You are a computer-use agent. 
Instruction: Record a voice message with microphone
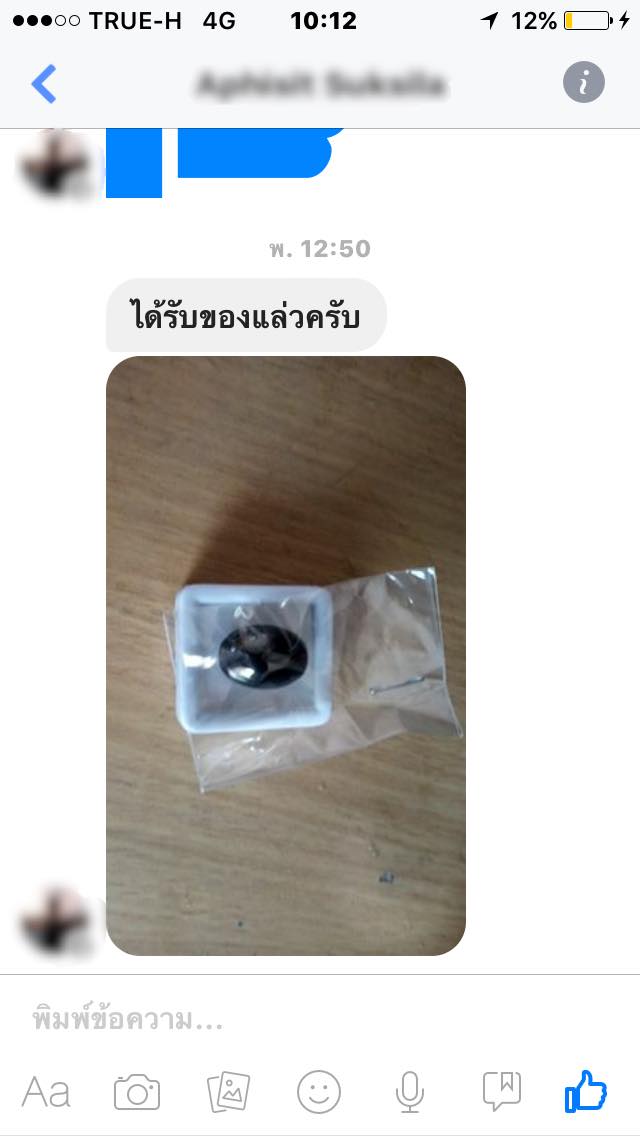tap(409, 1092)
